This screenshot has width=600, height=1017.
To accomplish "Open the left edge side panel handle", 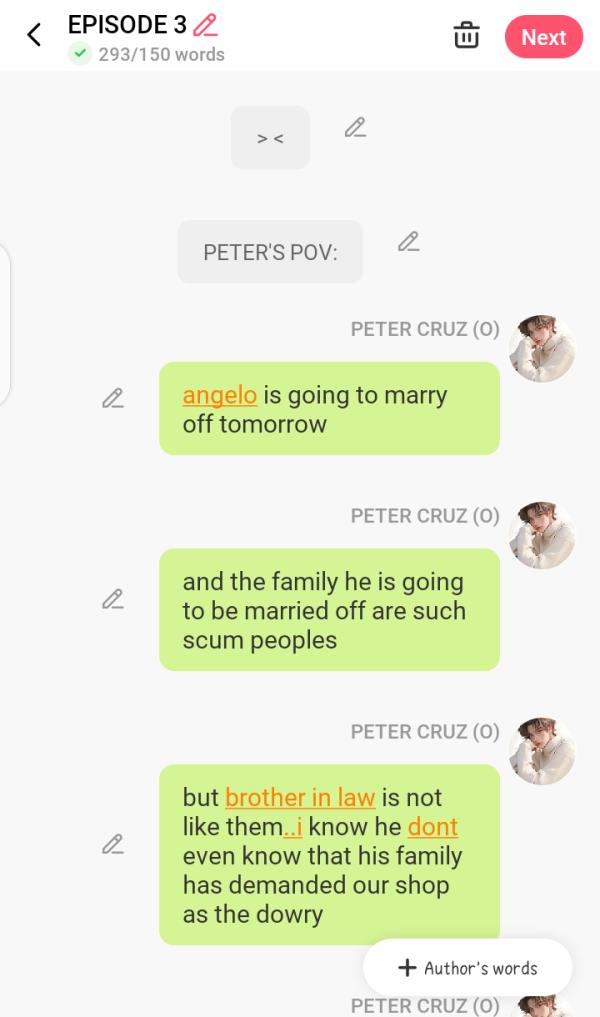I will point(5,325).
